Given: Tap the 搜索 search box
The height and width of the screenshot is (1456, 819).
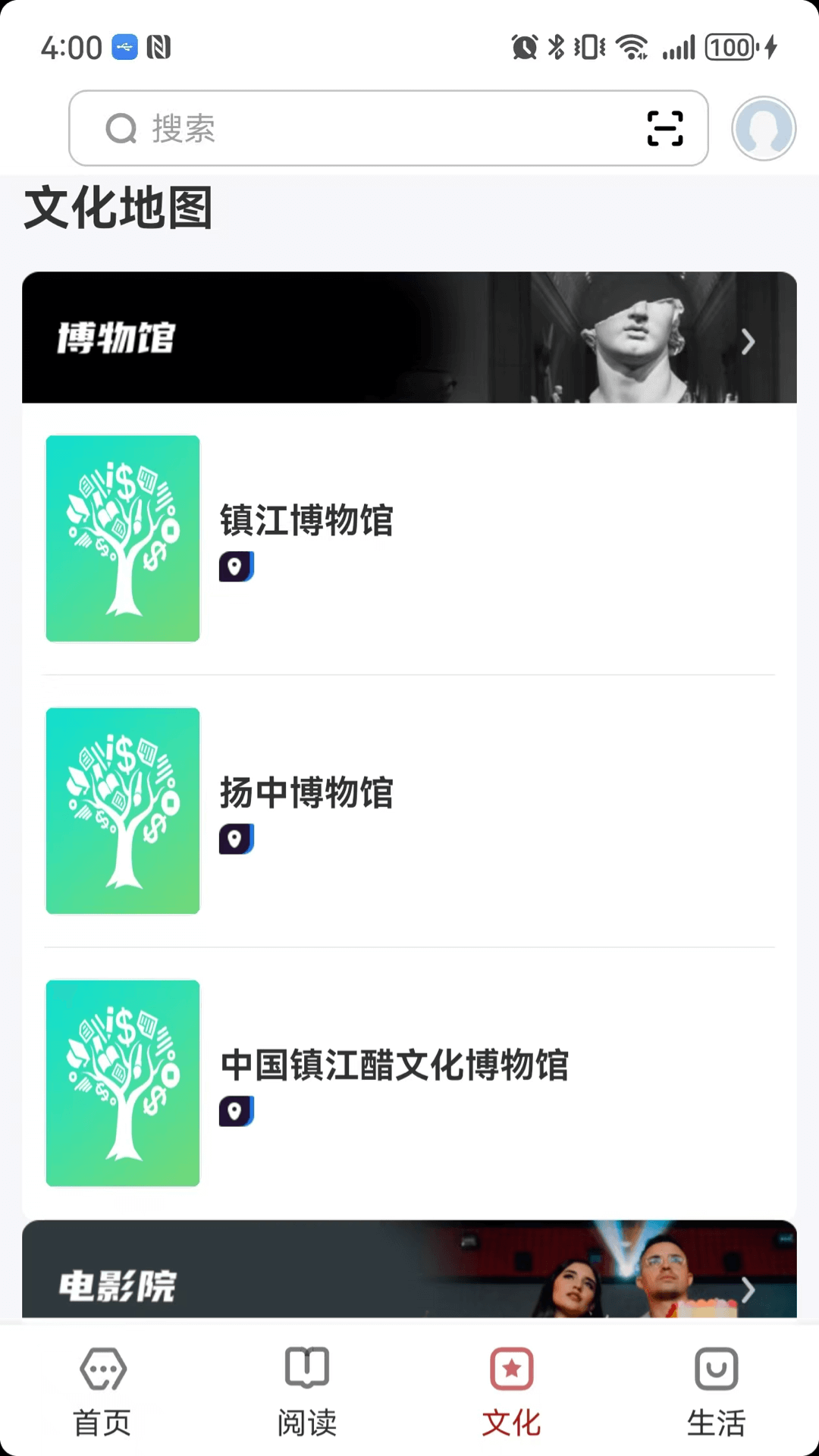Looking at the screenshot, I should pyautogui.click(x=364, y=128).
